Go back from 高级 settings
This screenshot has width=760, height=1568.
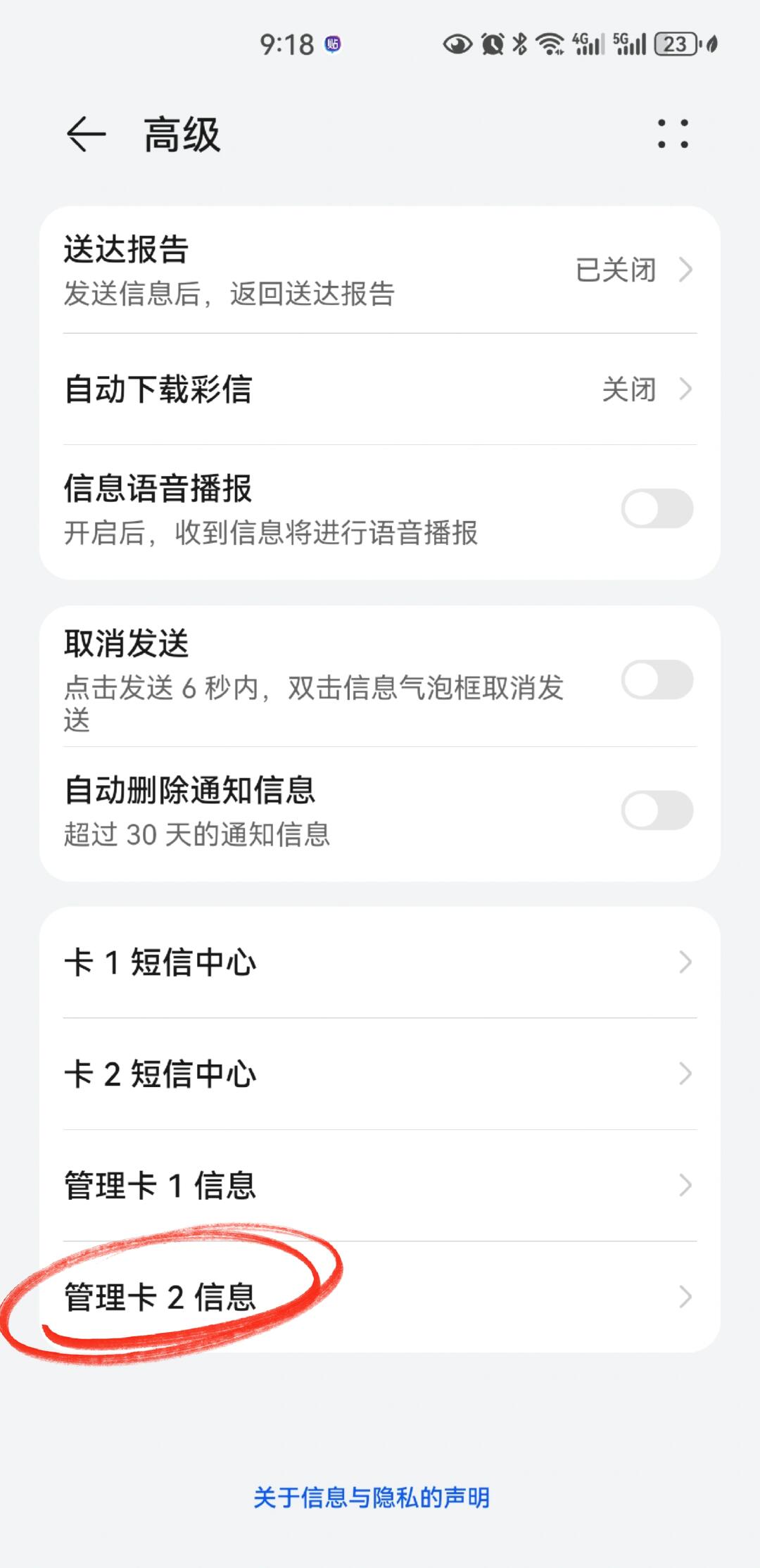(x=86, y=134)
